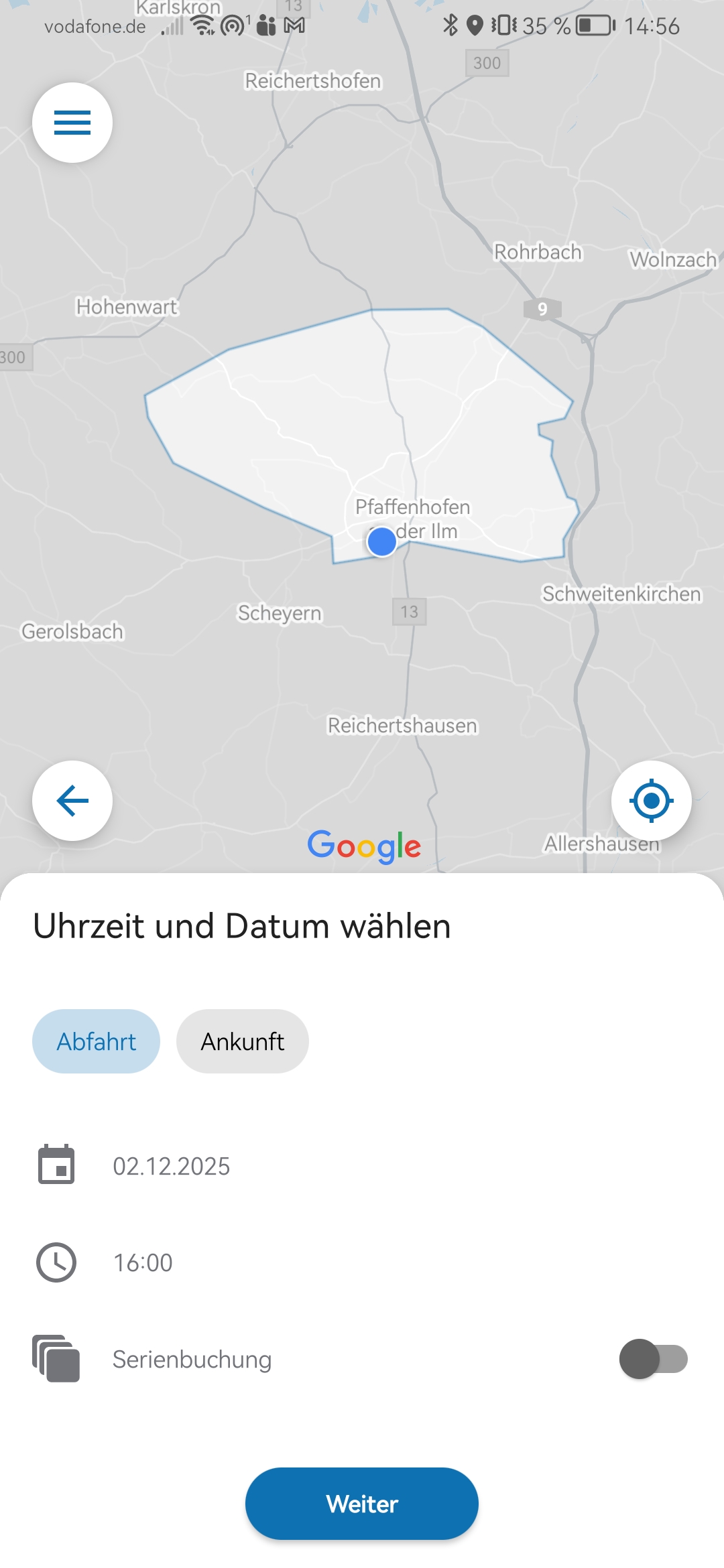Screen dimensions: 724x1568
Task: Tap the Bluetooth icon in the status bar
Action: 450,24
